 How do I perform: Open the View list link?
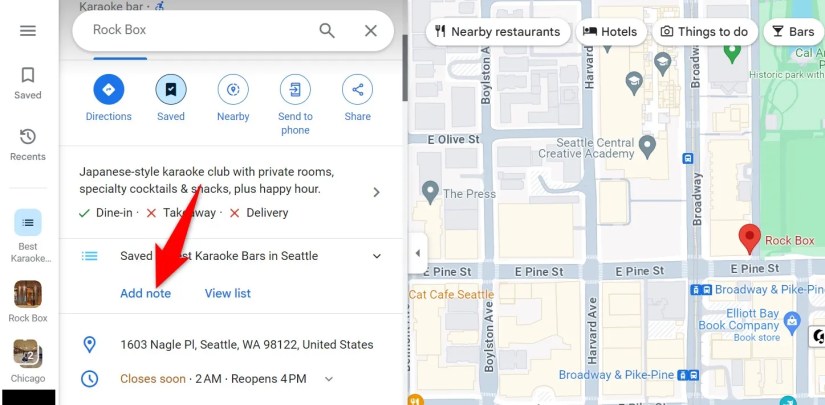[227, 293]
